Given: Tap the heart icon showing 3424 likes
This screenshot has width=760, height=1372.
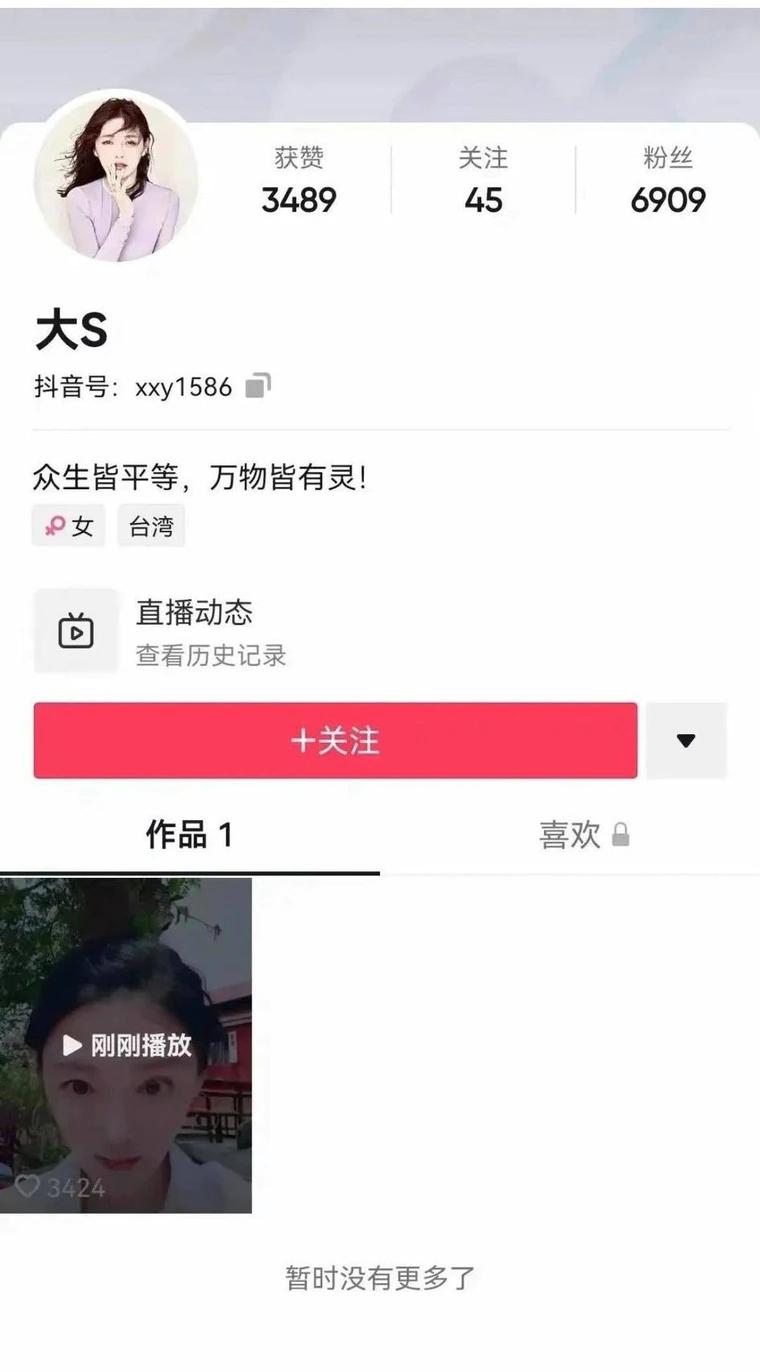Looking at the screenshot, I should pyautogui.click(x=27, y=1188).
